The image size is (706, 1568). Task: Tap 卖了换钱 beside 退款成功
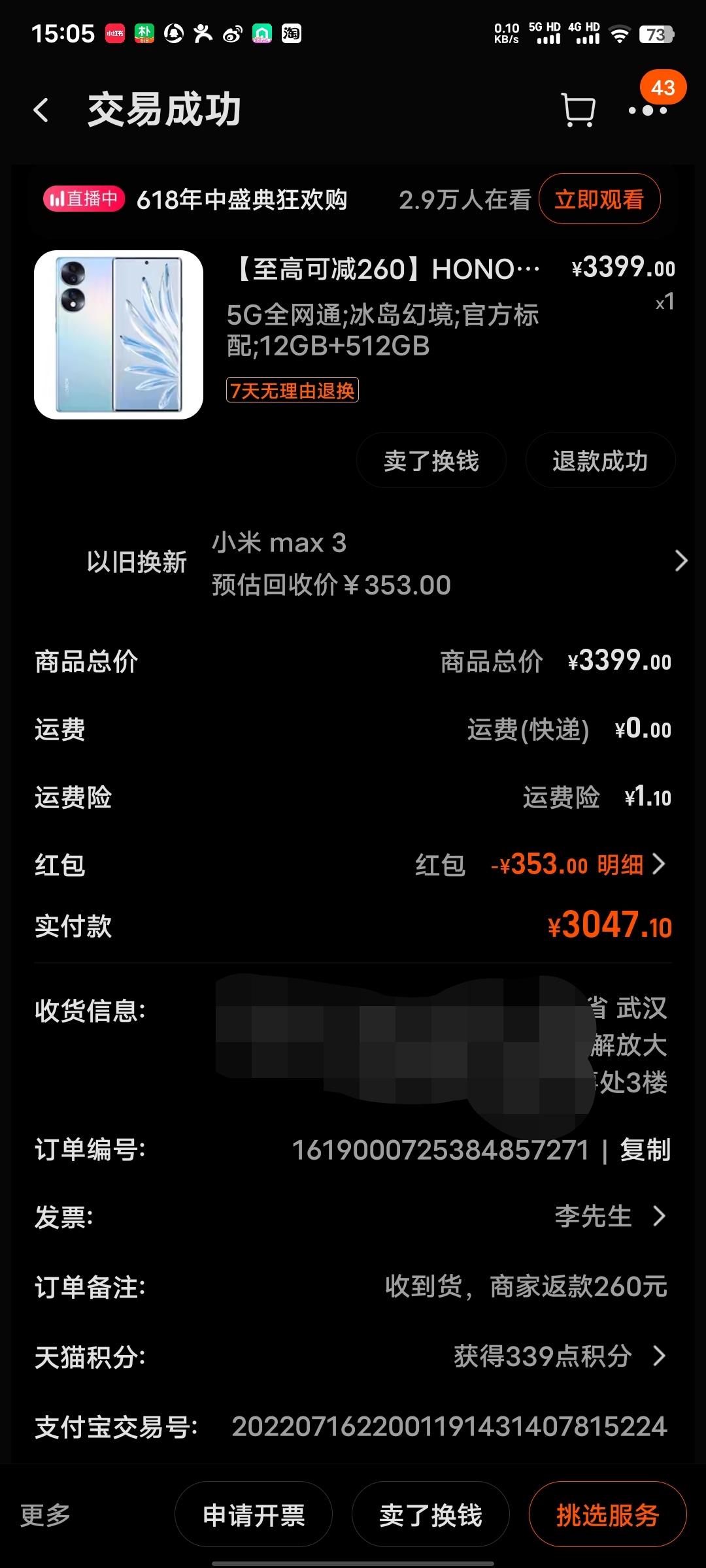pyautogui.click(x=431, y=461)
